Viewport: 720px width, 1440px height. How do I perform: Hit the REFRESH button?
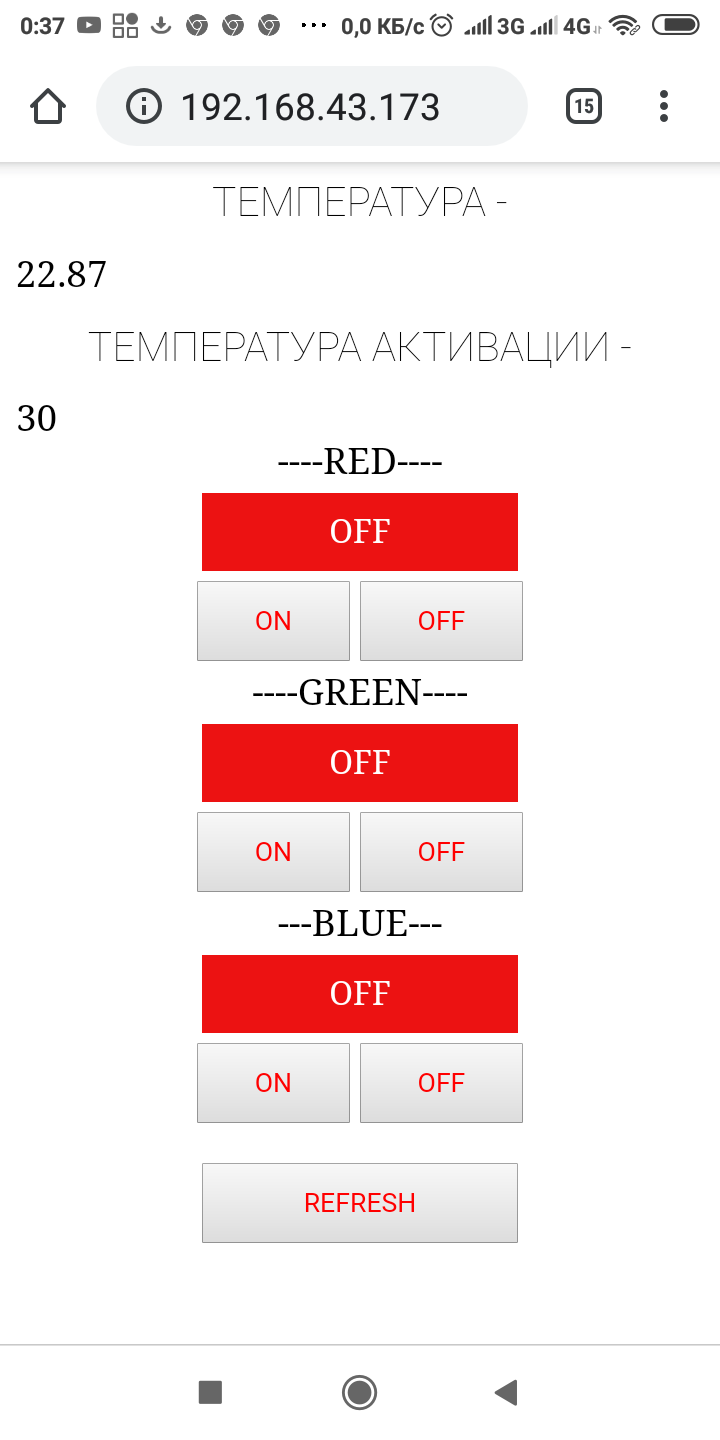point(360,1203)
